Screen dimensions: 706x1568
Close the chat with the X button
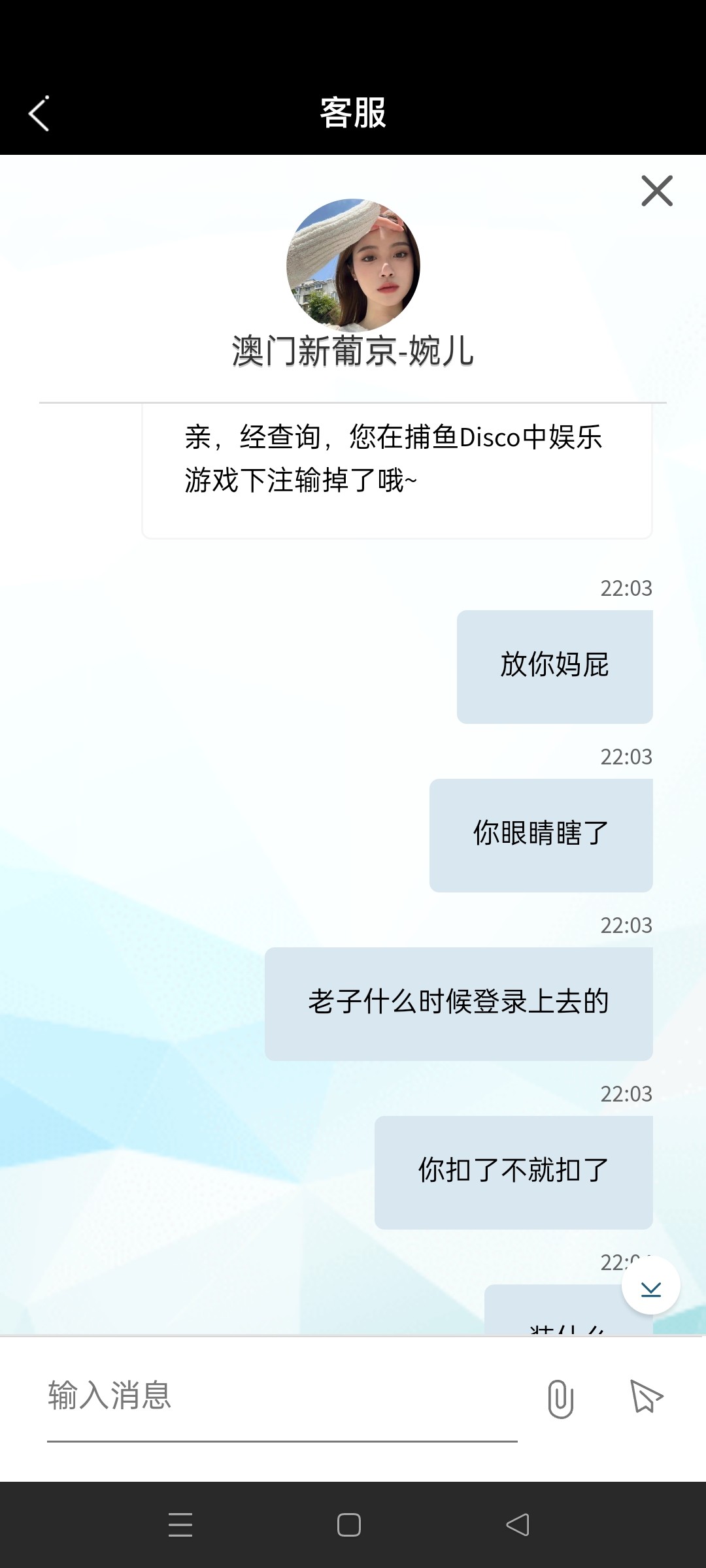click(656, 191)
